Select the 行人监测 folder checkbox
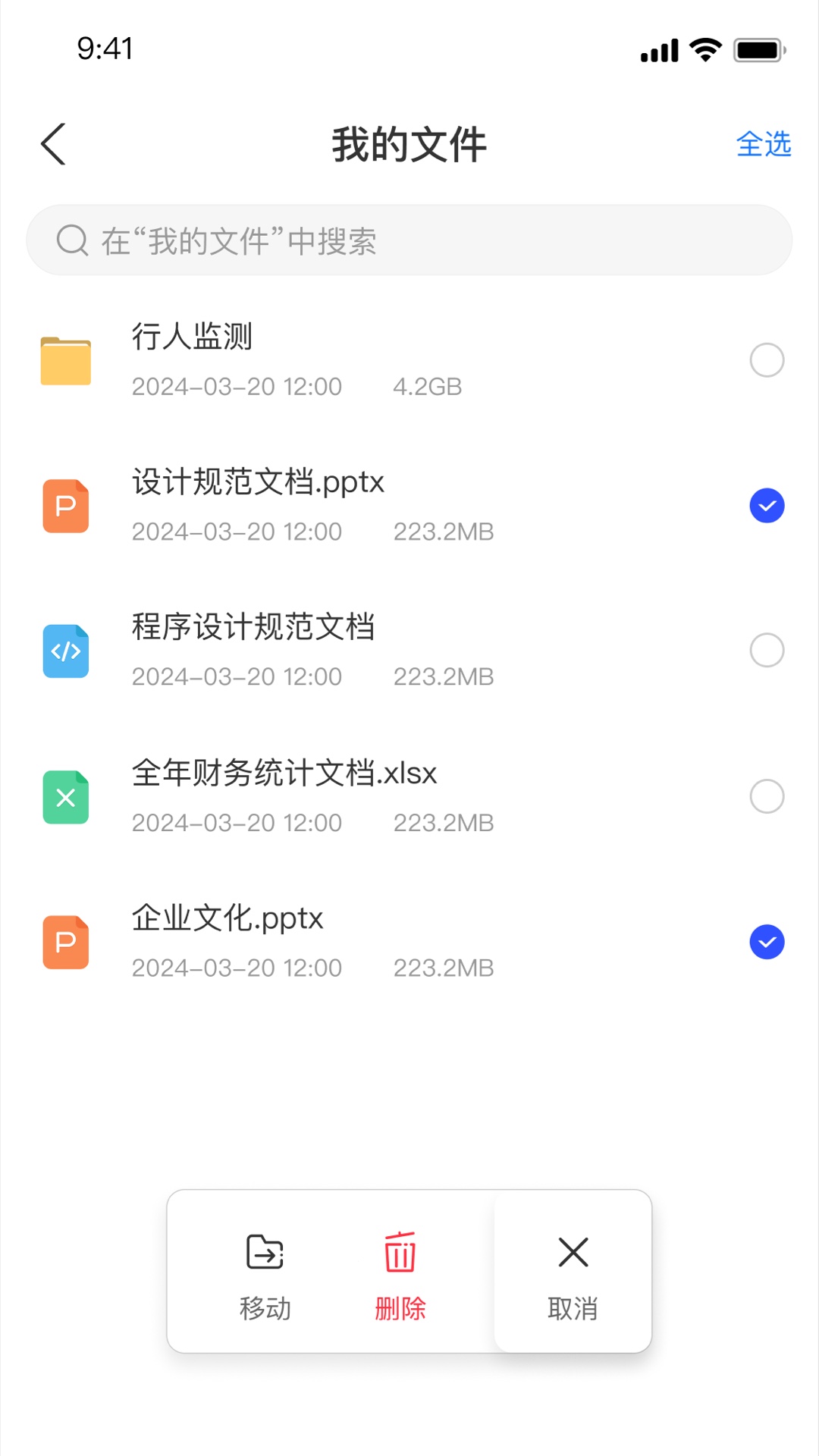The width and height of the screenshot is (819, 1456). (x=767, y=359)
